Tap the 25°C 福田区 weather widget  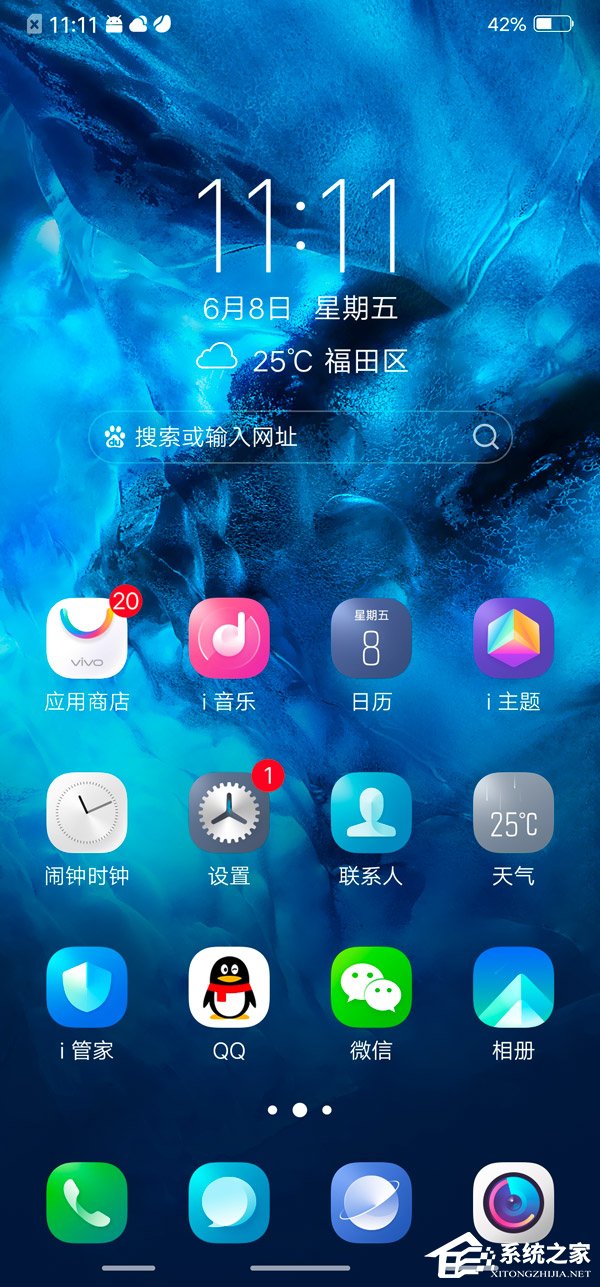[302, 360]
